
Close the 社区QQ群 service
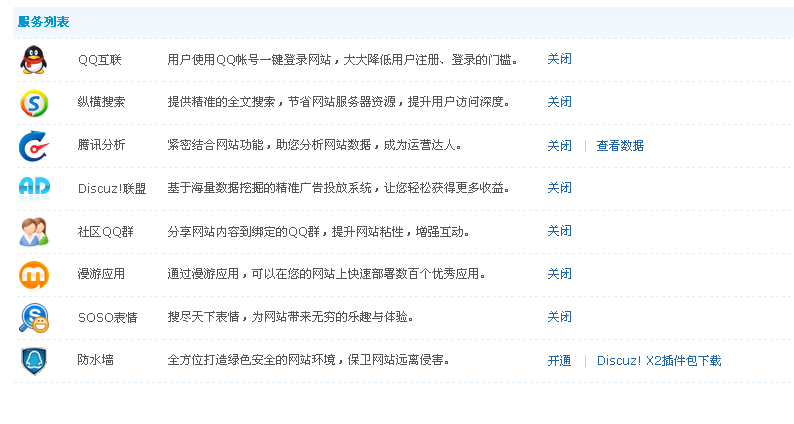(559, 231)
